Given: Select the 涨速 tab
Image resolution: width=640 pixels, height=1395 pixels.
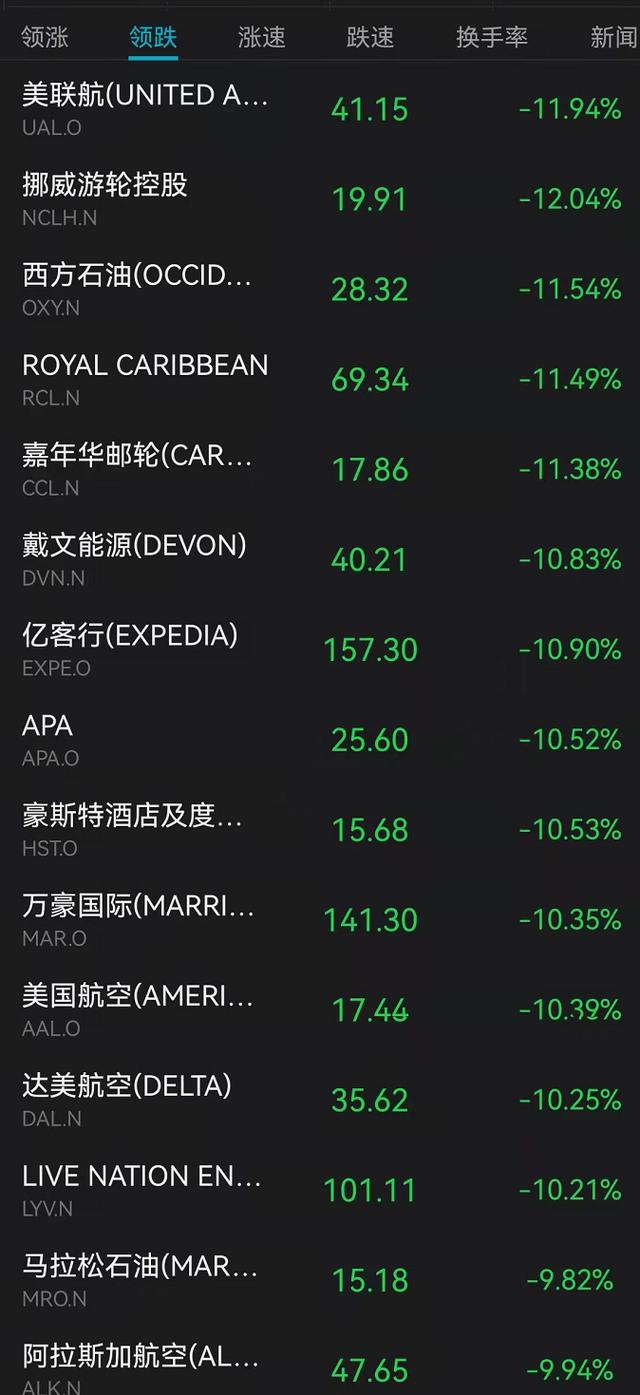Looking at the screenshot, I should point(261,38).
